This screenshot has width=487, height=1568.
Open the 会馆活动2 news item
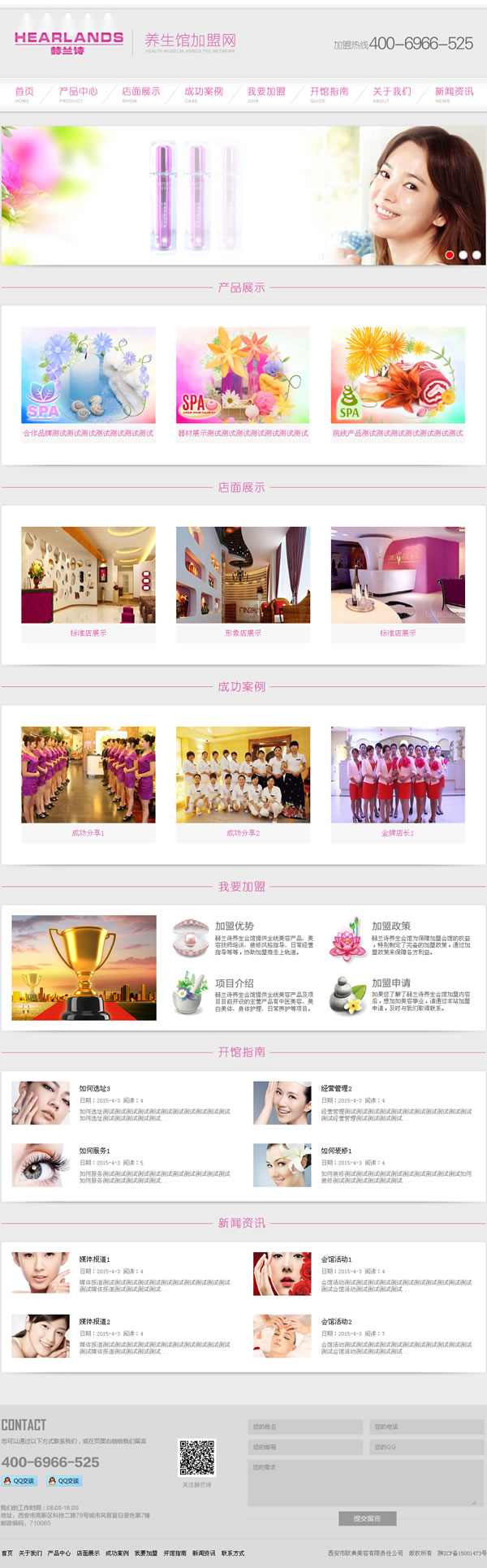(x=336, y=1321)
